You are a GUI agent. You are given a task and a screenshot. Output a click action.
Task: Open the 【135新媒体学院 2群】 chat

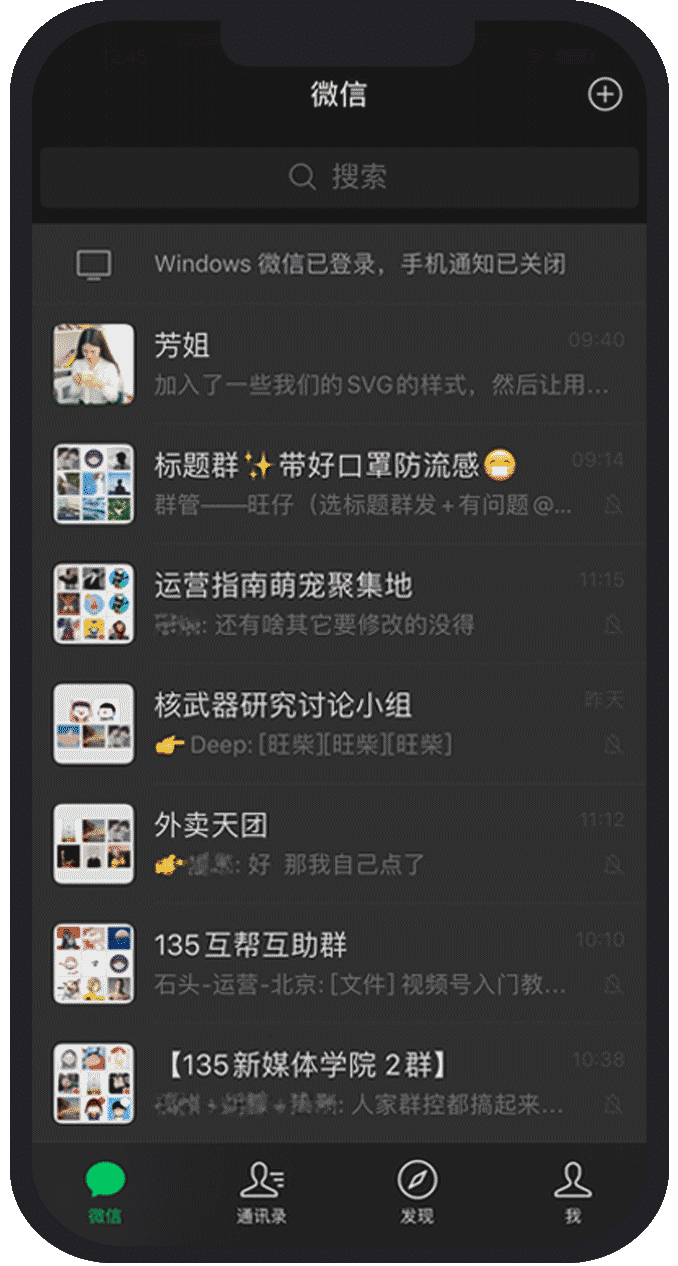[x=339, y=1084]
